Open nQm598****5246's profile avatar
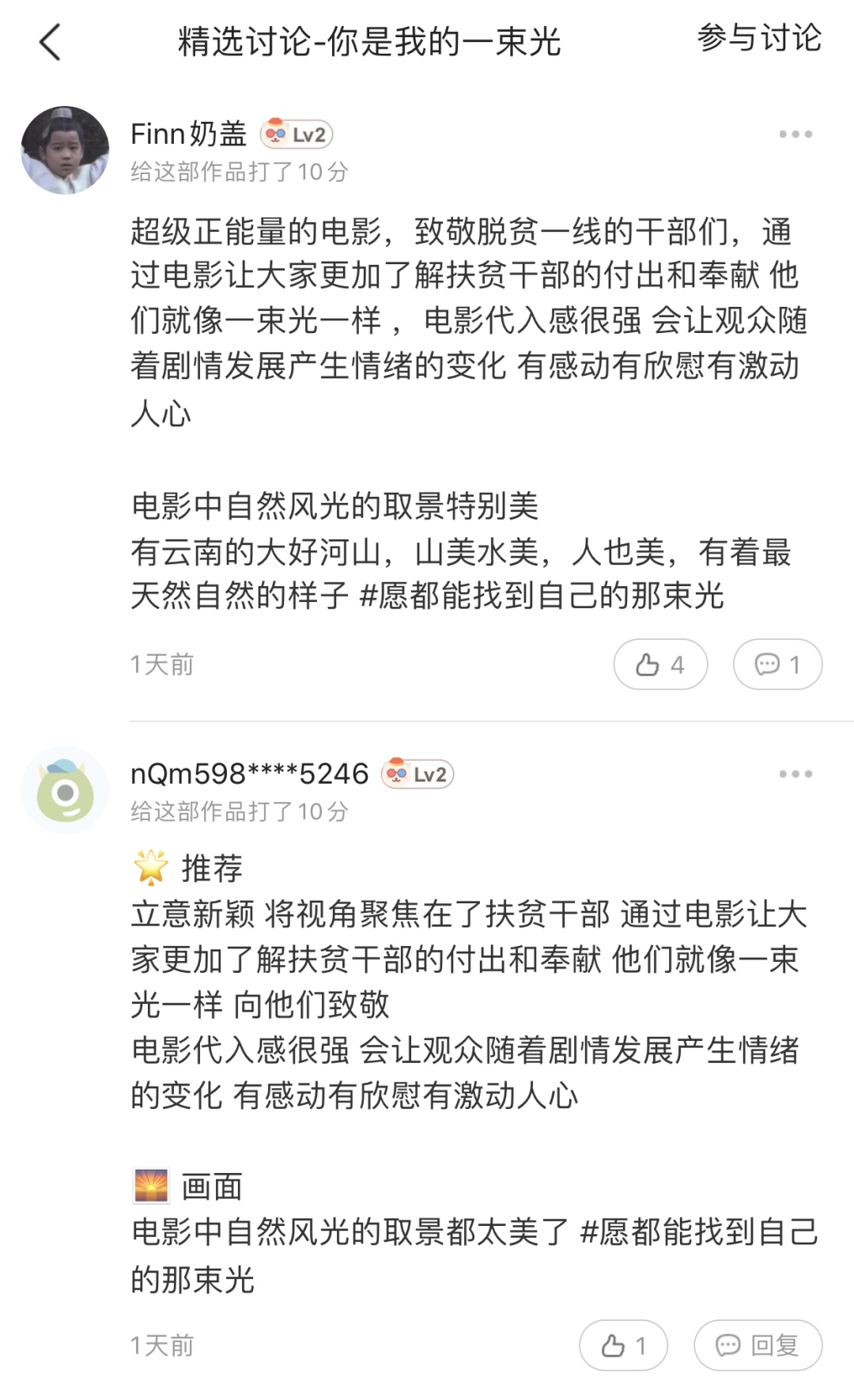854x1400 pixels. (65, 790)
